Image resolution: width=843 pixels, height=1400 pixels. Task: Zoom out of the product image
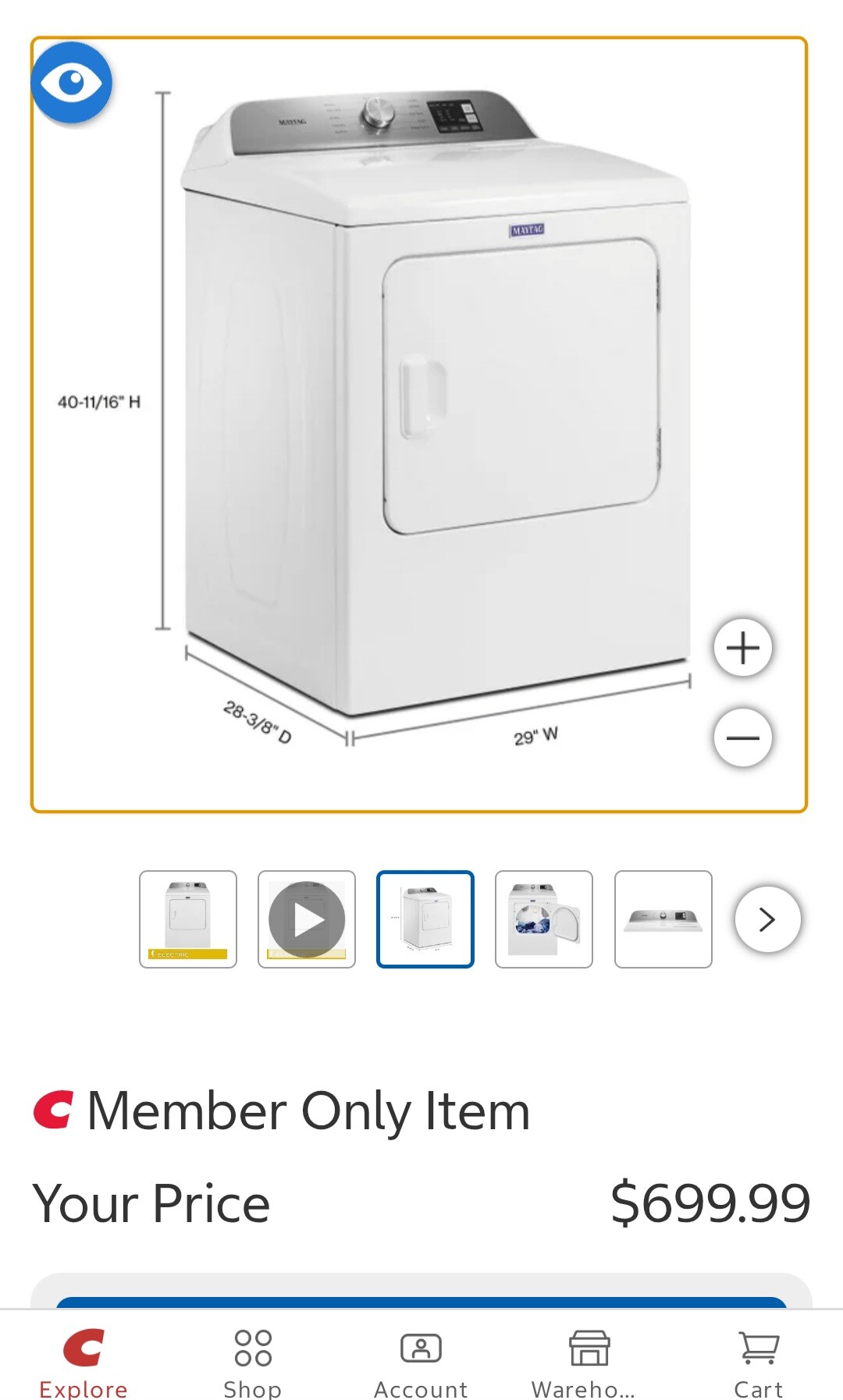coord(742,737)
